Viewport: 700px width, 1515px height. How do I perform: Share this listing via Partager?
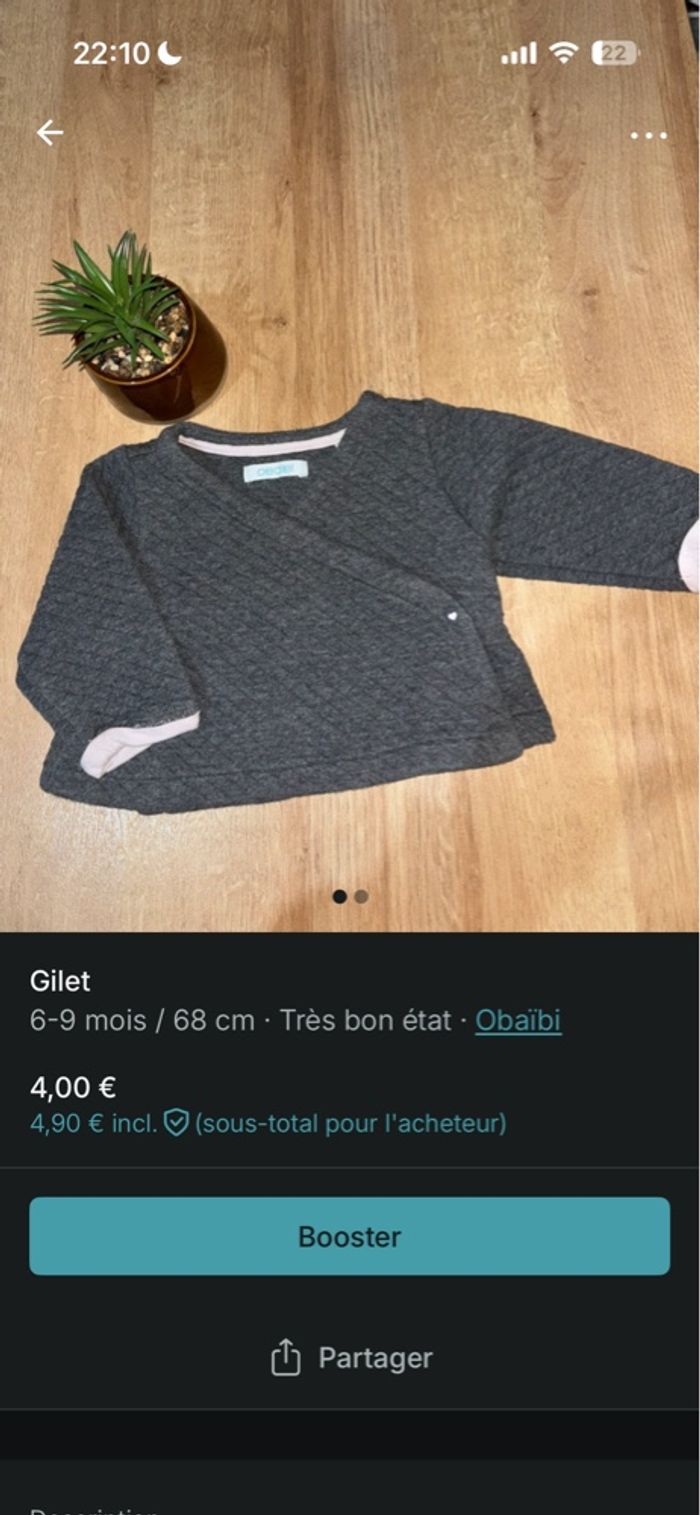coord(351,1358)
